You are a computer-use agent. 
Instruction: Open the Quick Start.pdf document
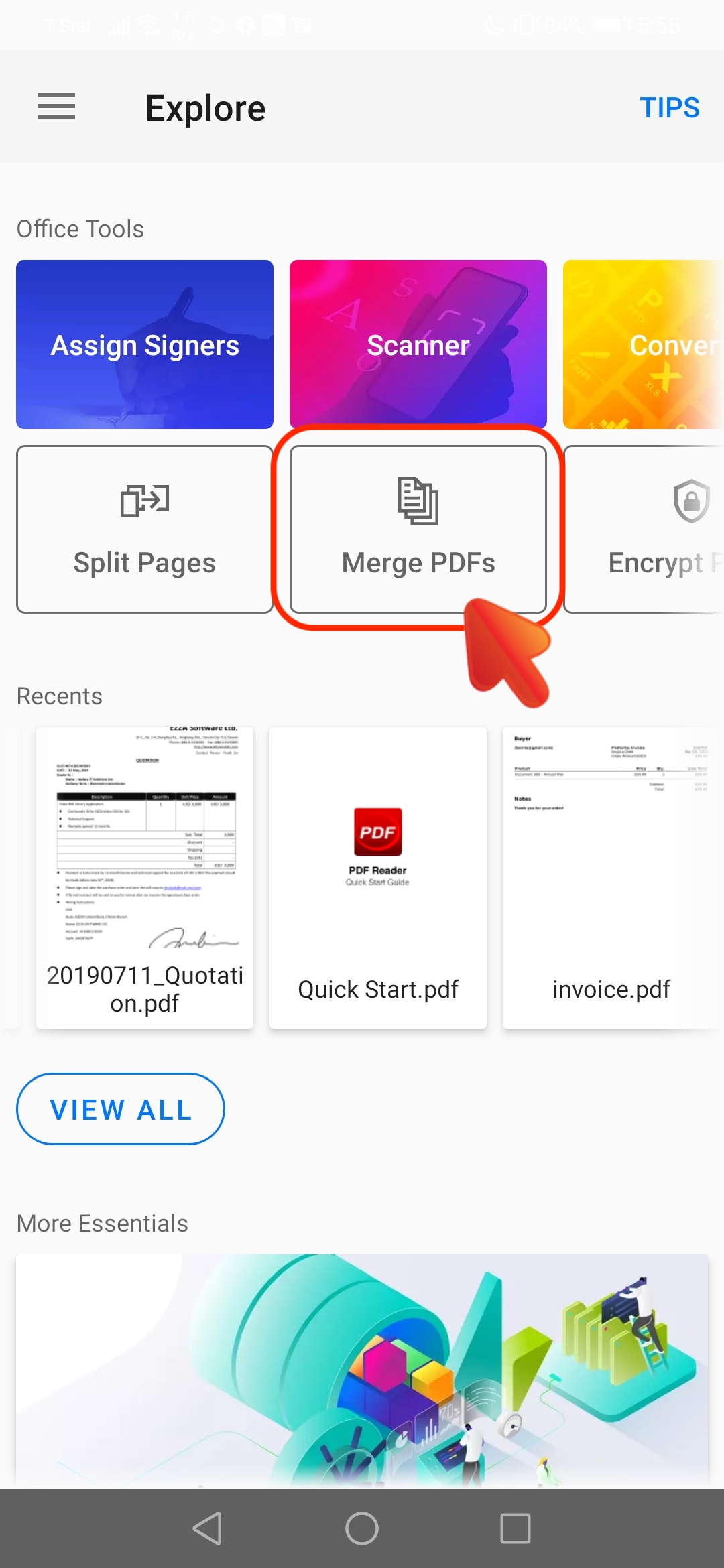378,877
